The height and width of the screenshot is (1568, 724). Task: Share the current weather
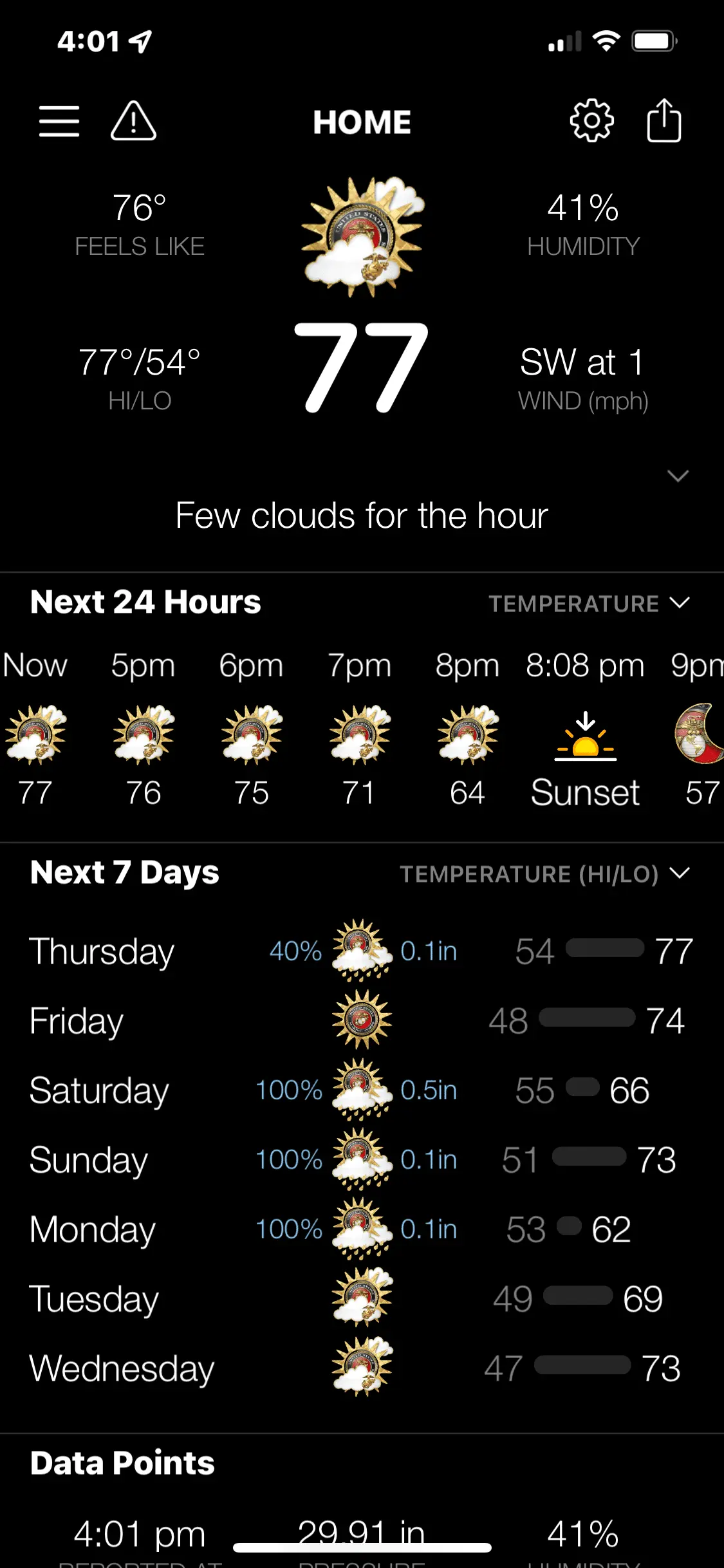[x=664, y=121]
